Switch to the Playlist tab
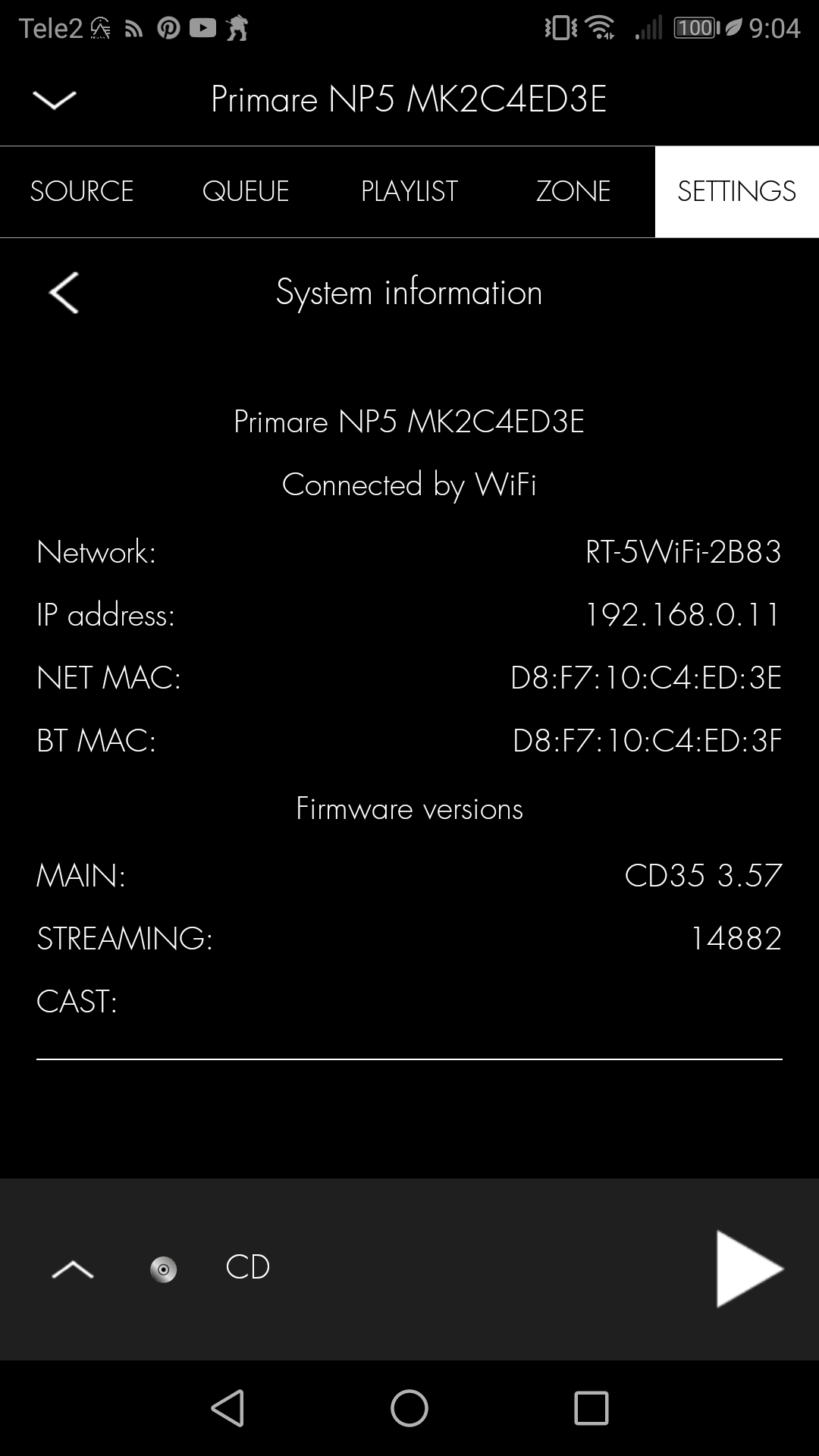This screenshot has width=819, height=1456. click(x=409, y=191)
